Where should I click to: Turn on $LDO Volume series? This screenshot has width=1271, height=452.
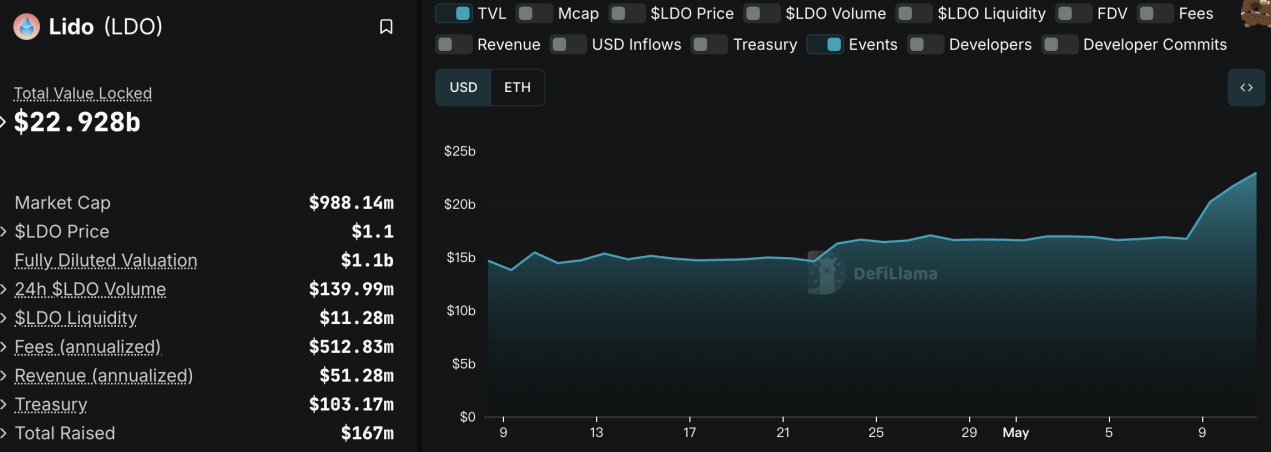click(762, 13)
